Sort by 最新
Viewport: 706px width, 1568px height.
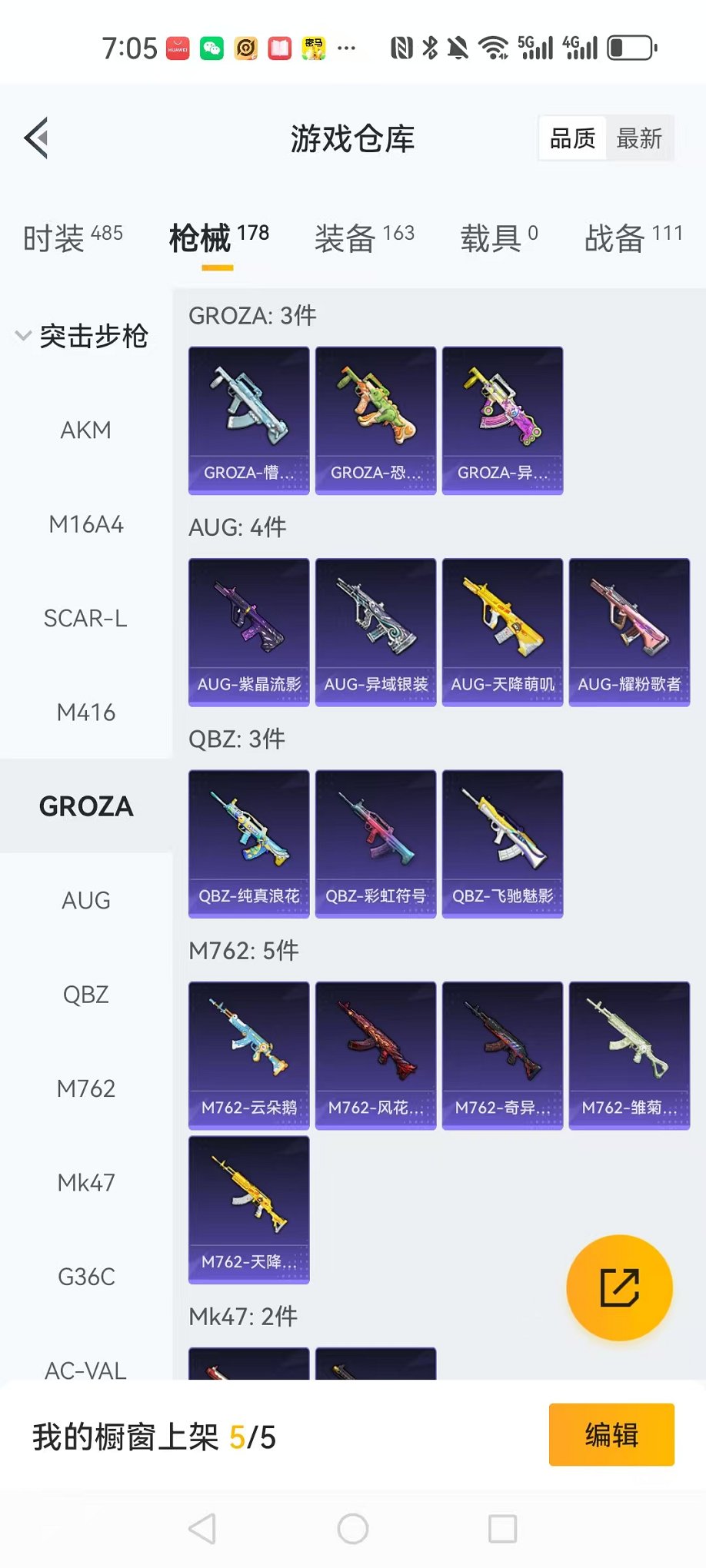click(x=639, y=138)
